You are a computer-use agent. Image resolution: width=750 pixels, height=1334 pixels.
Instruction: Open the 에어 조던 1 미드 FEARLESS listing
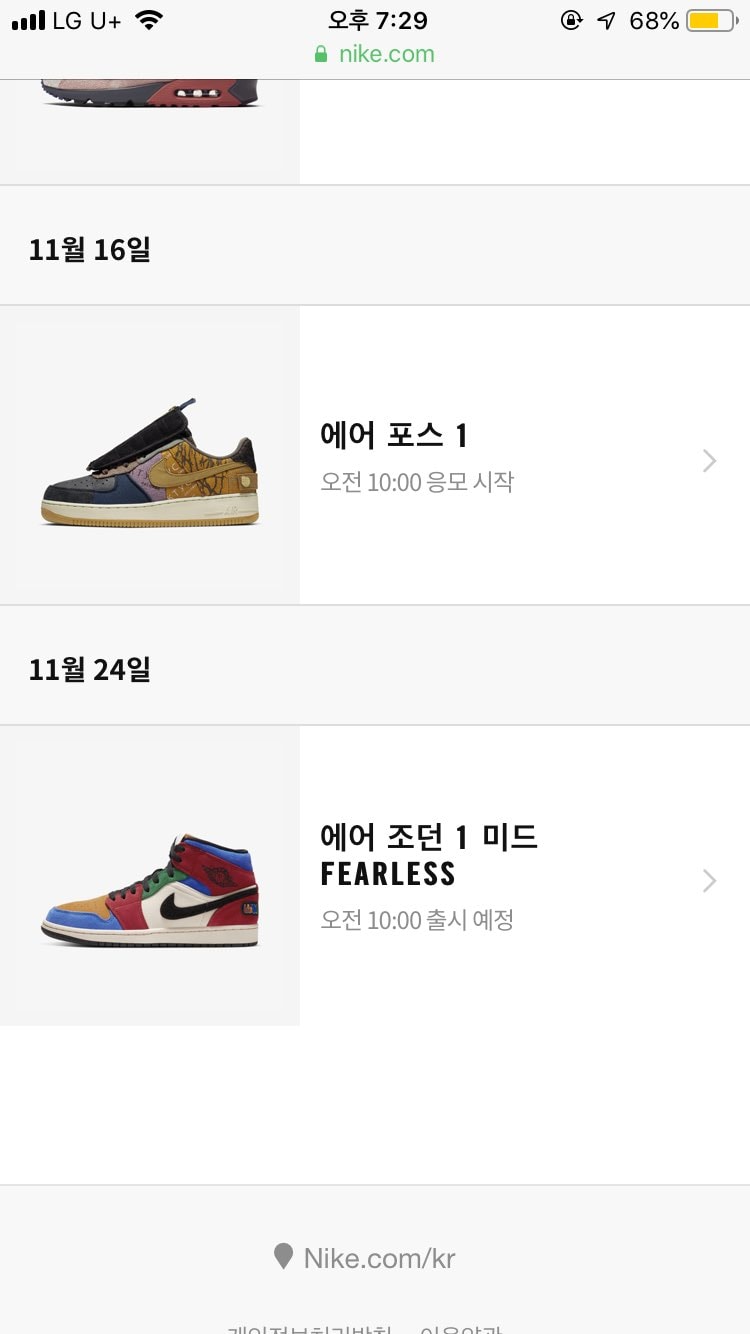[x=375, y=875]
